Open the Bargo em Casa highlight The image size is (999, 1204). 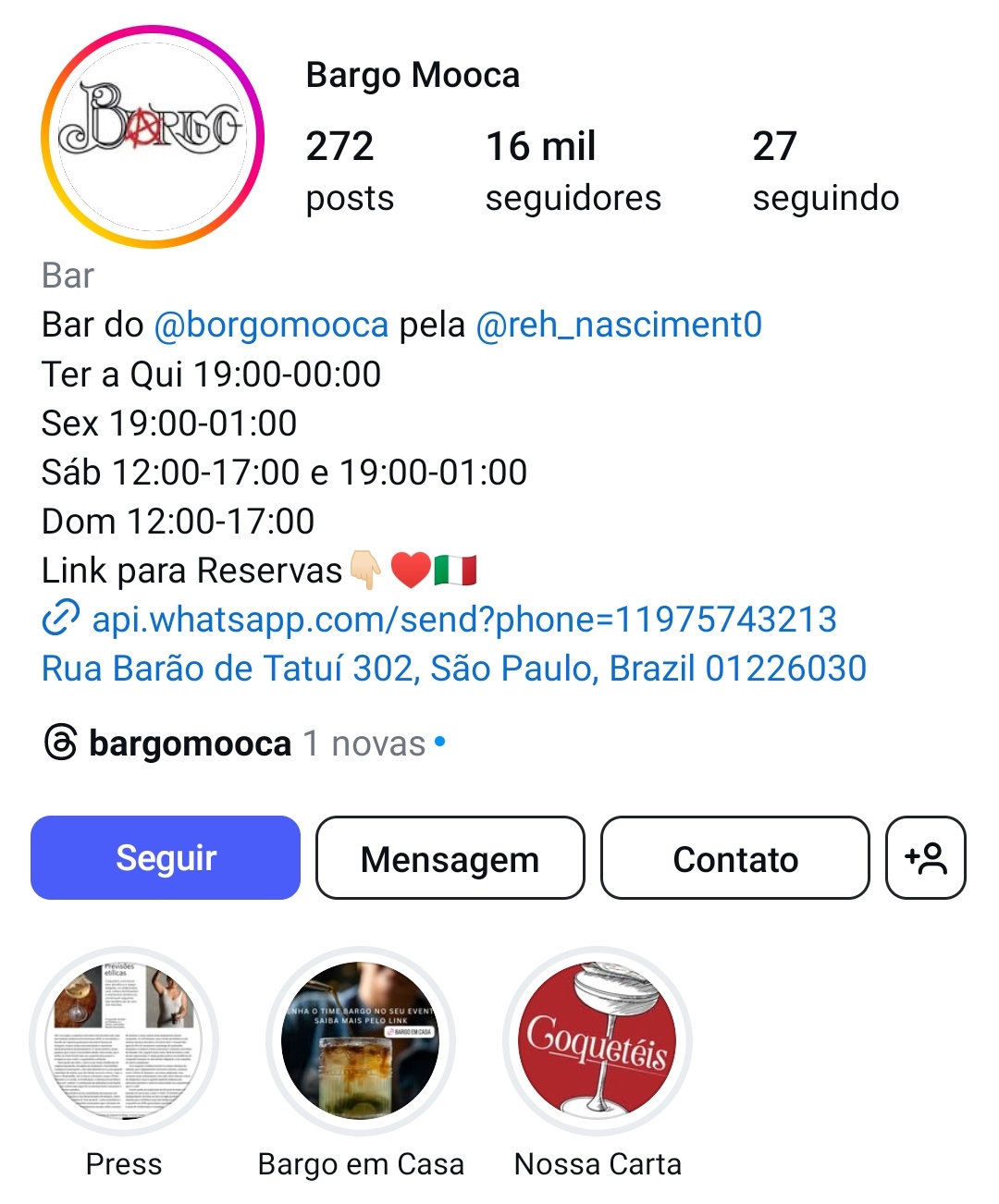pyautogui.click(x=361, y=1041)
